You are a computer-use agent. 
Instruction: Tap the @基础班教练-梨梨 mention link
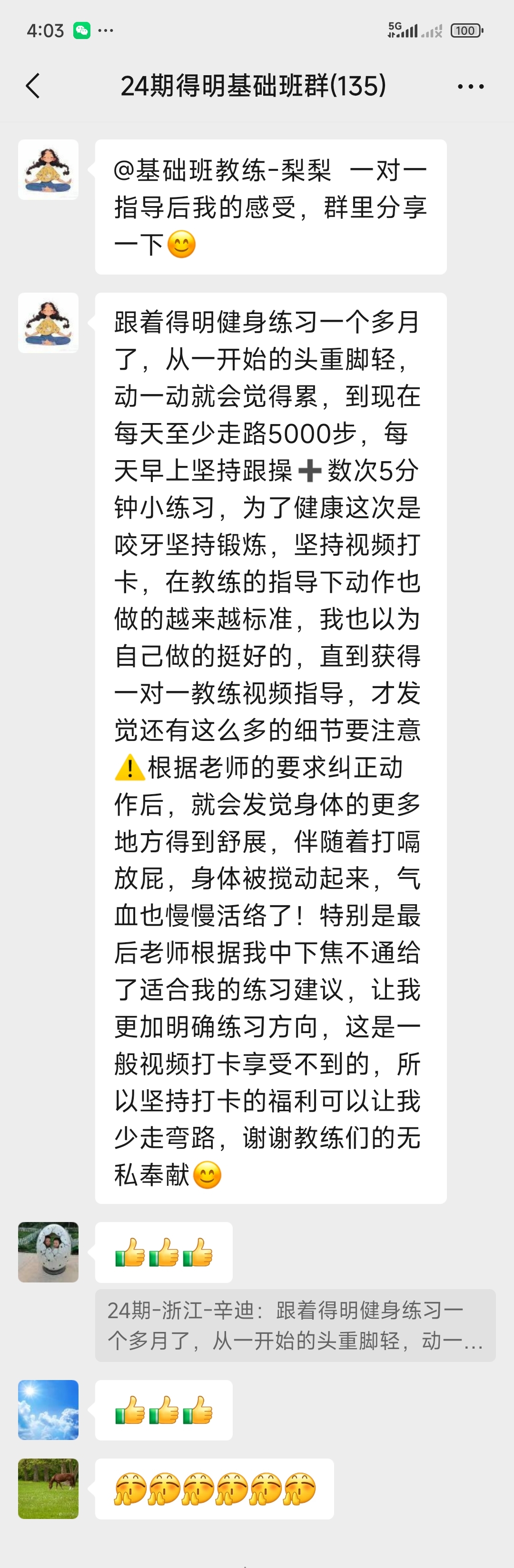click(222, 171)
